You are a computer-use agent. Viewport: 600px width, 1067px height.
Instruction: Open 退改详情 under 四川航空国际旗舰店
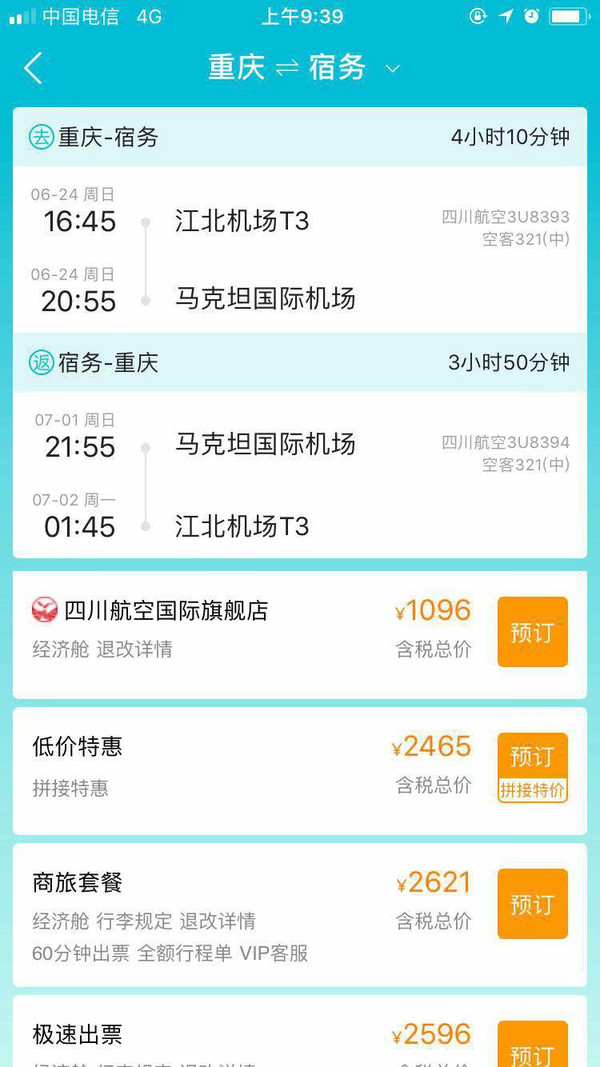tap(134, 650)
